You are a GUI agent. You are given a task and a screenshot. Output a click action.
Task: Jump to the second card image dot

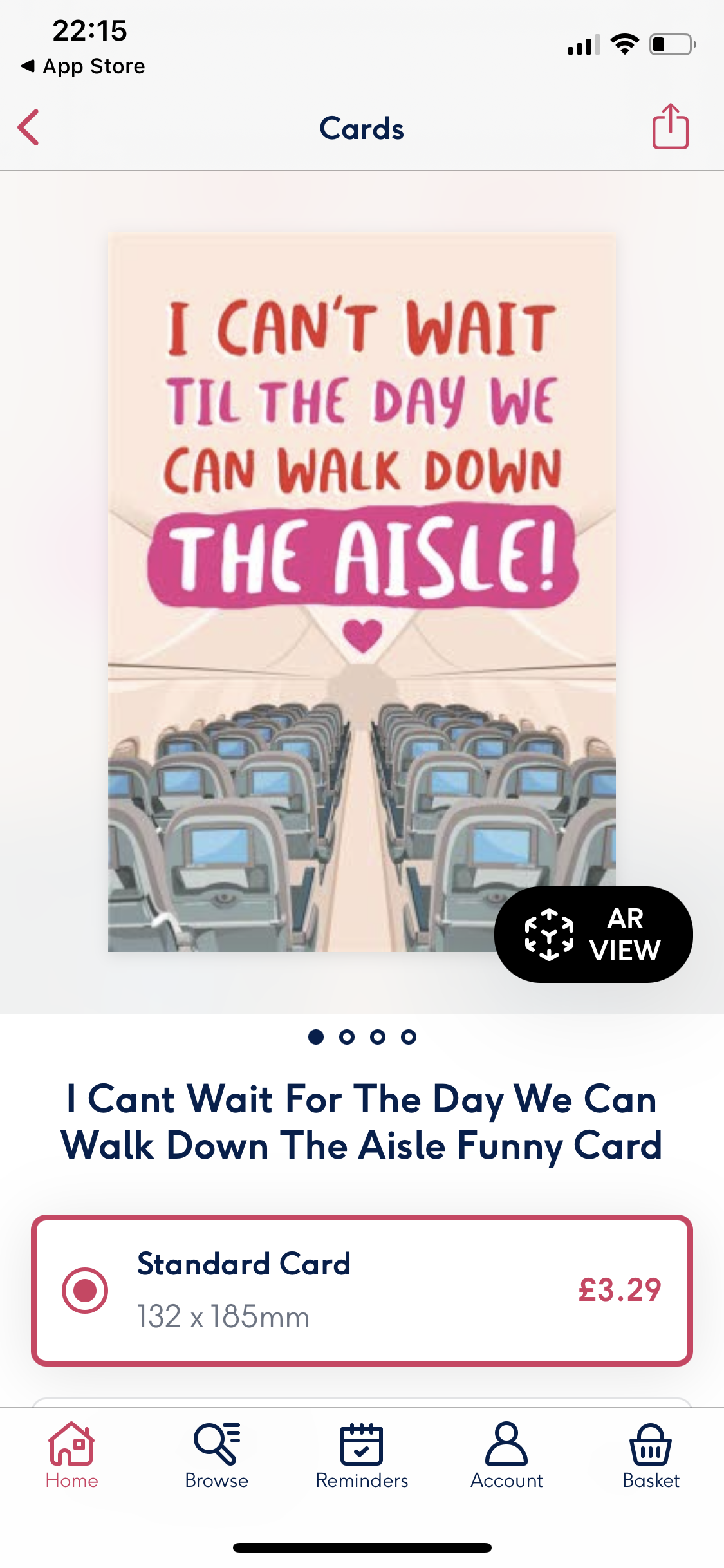(x=347, y=1037)
